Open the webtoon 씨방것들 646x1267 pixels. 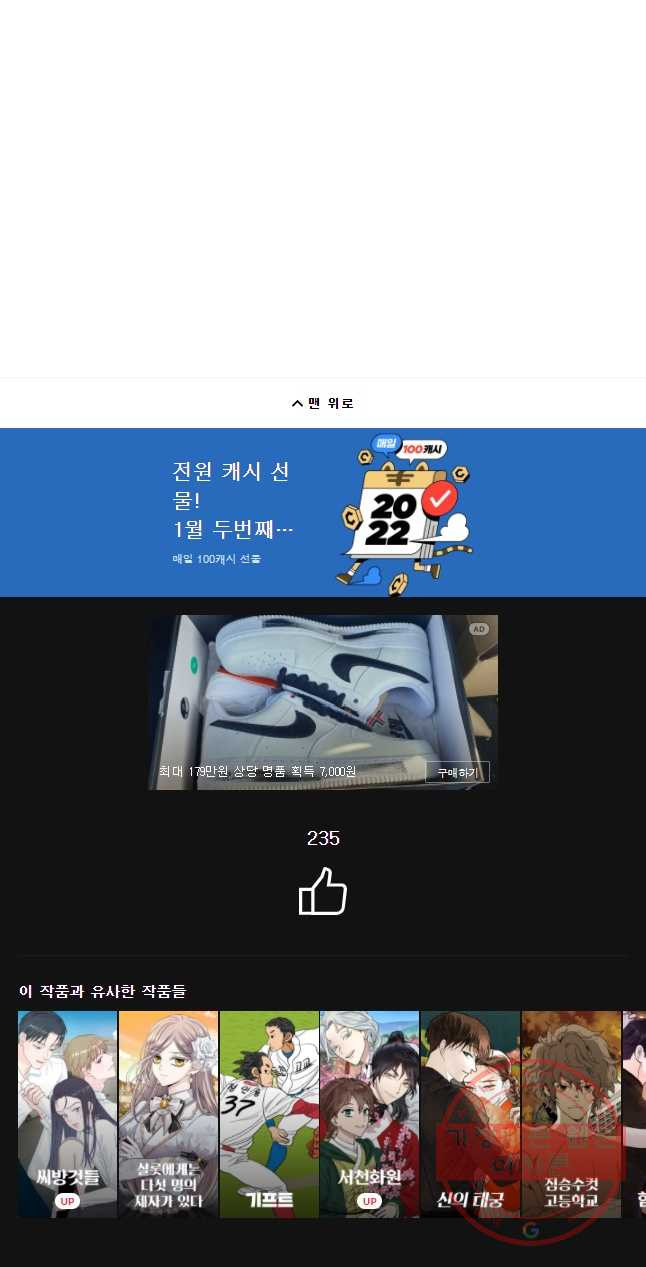(x=68, y=1114)
